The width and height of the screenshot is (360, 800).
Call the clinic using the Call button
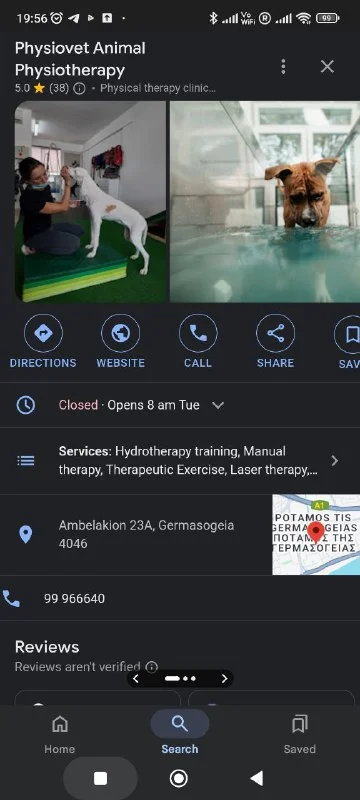198,342
